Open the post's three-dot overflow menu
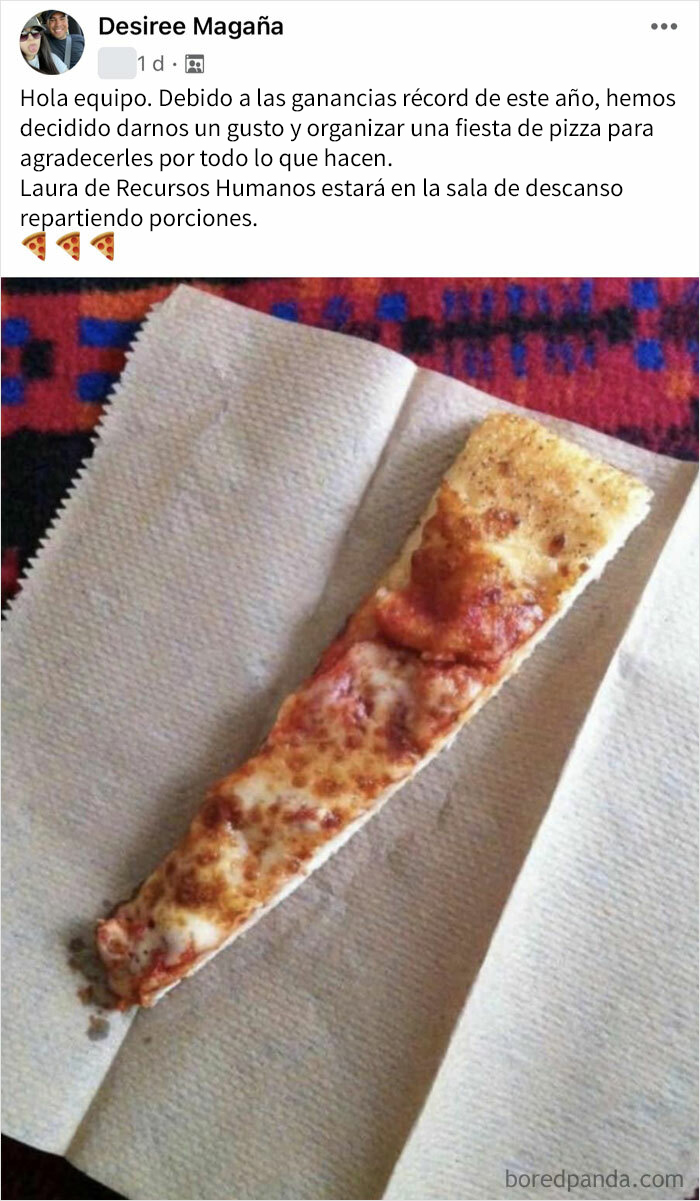Screen dimensions: 700x1201 [x=664, y=27]
